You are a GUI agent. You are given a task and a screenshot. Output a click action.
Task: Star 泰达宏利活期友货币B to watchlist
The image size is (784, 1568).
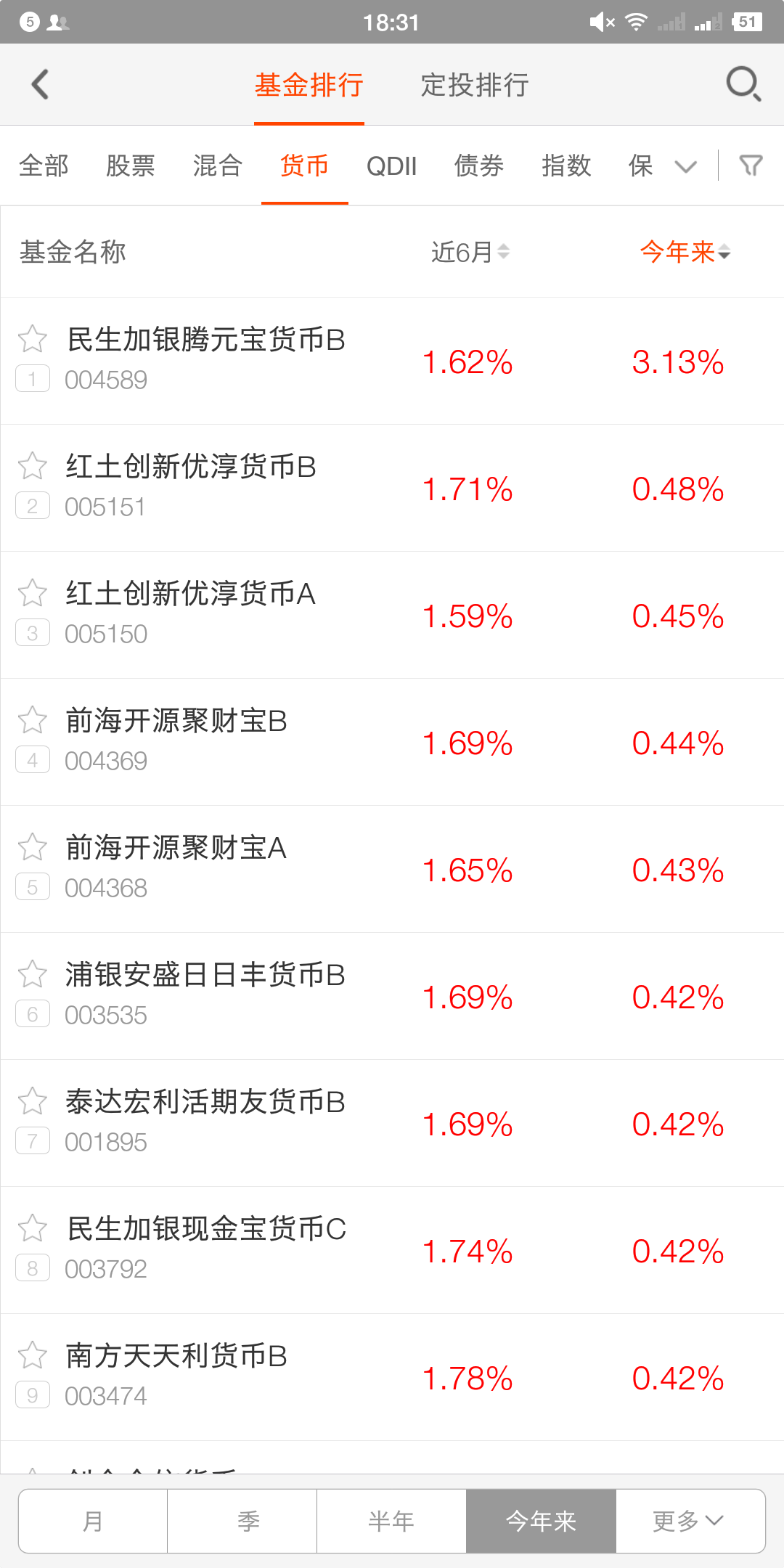click(32, 1101)
